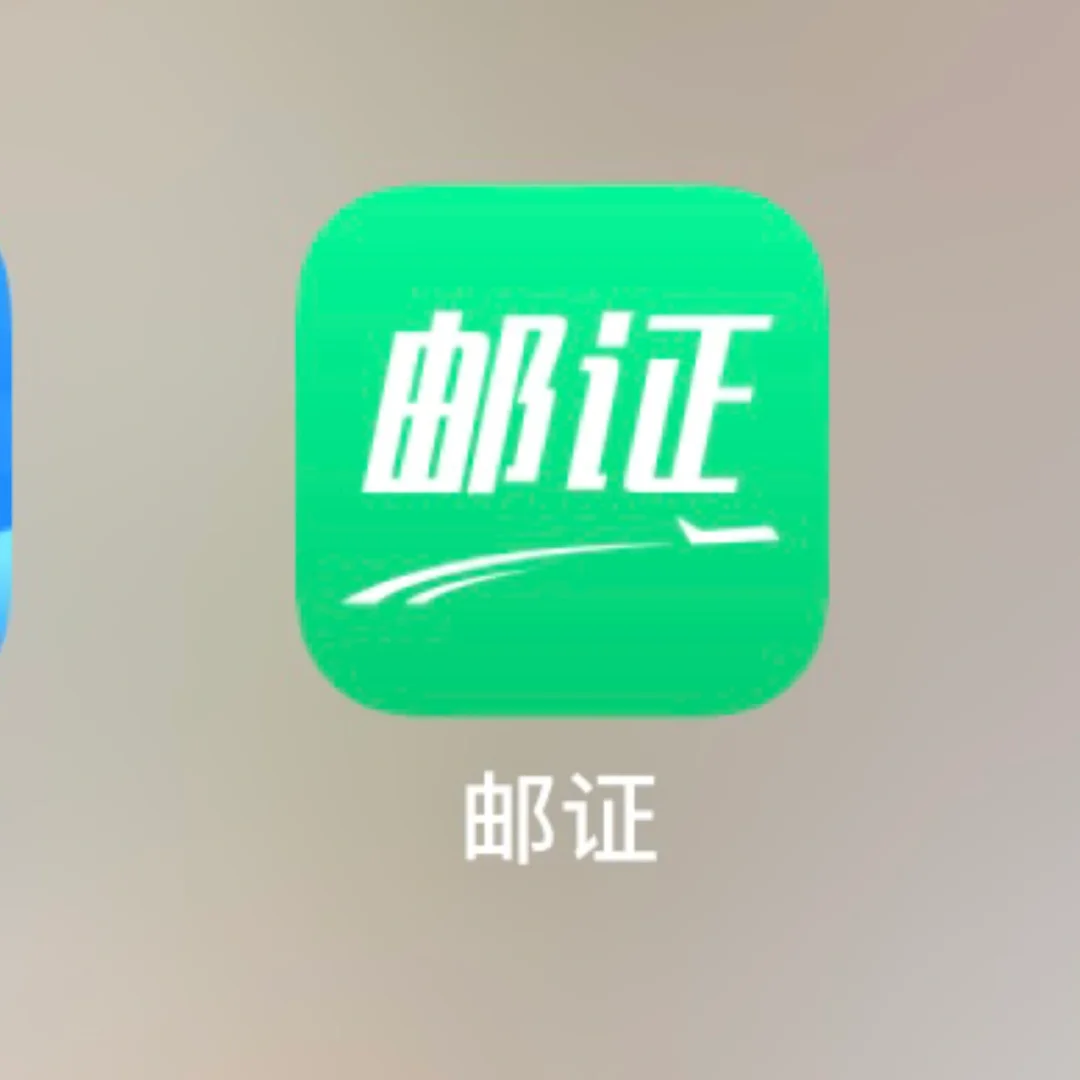Open the 邮证 app

coord(562,450)
